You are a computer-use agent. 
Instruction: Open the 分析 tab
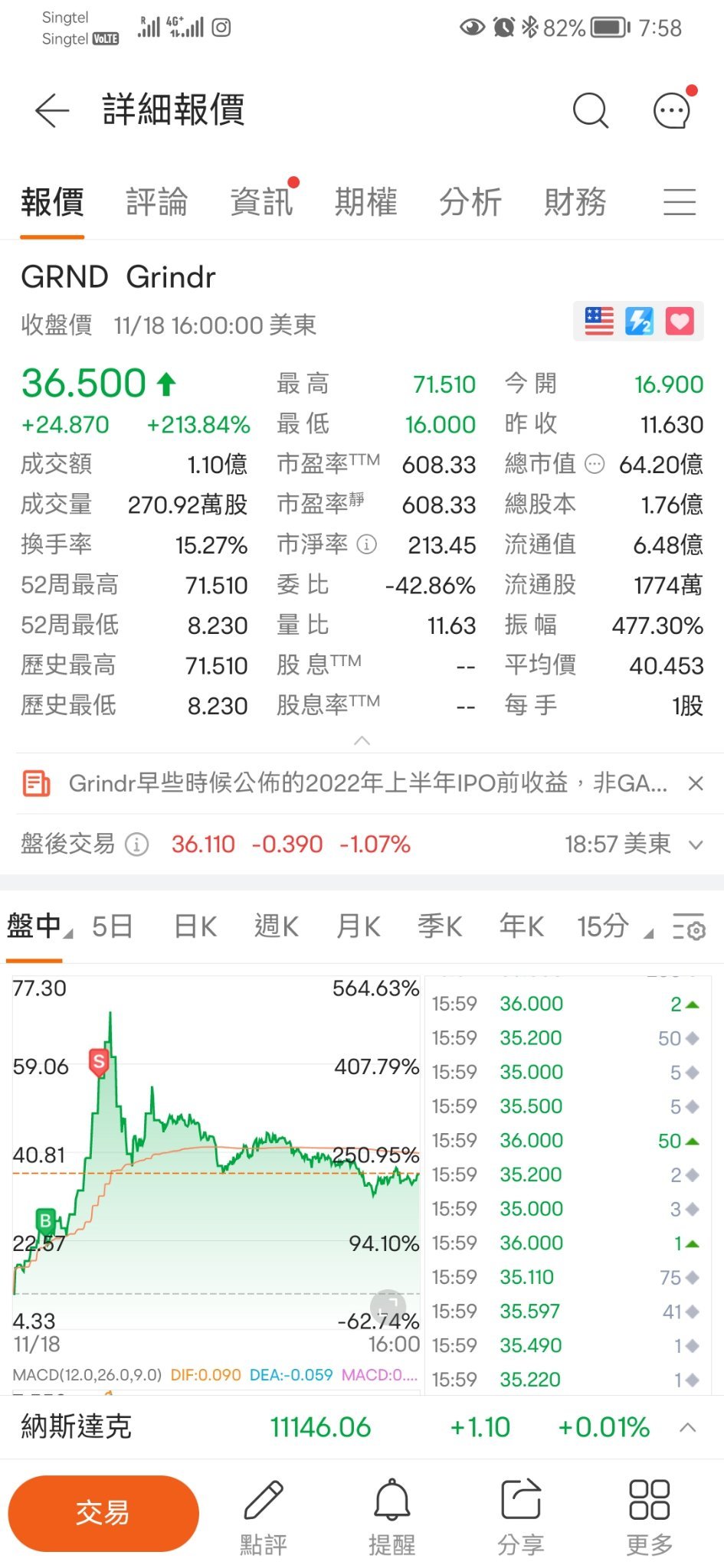point(470,202)
